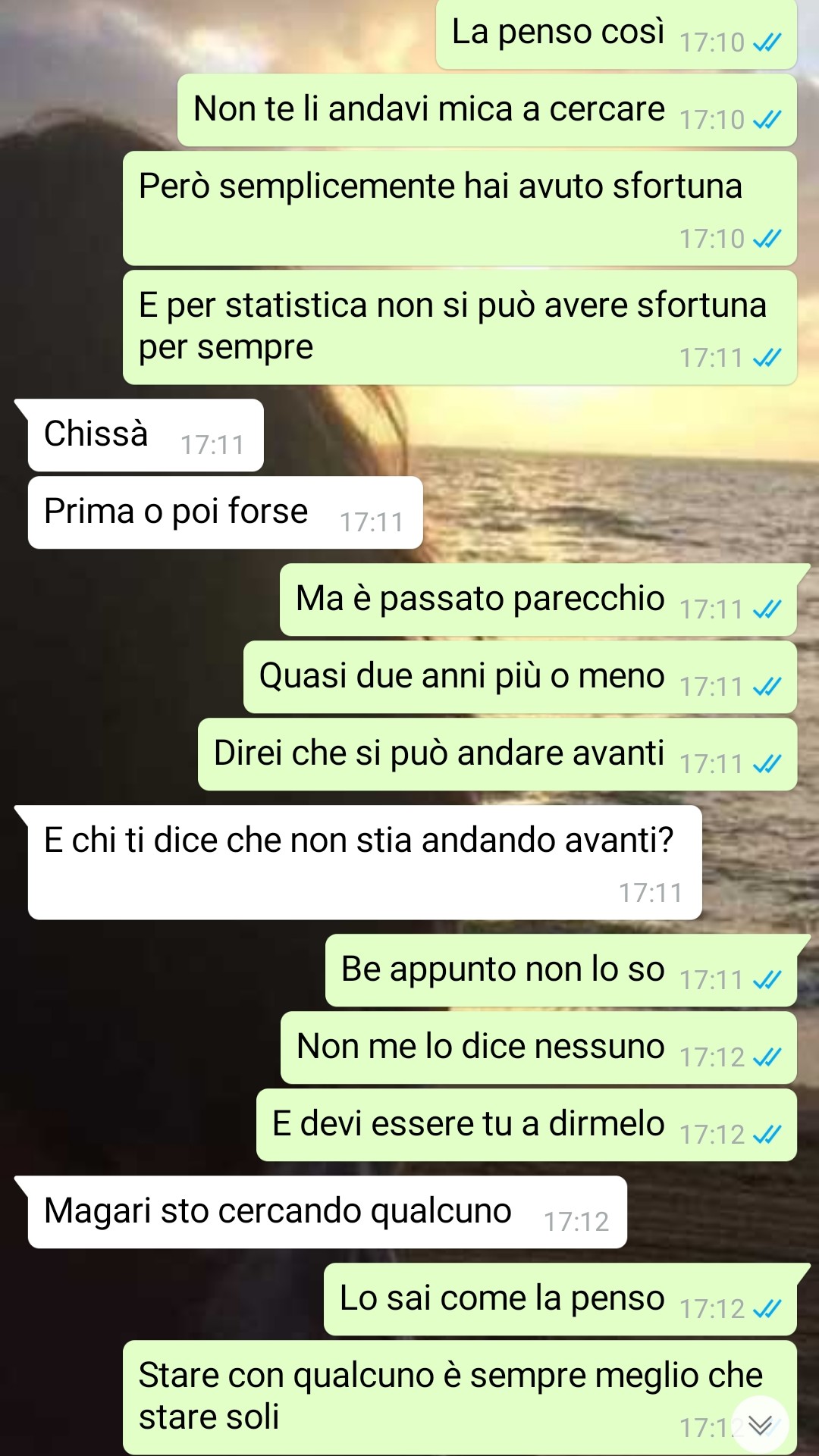Image resolution: width=819 pixels, height=1456 pixels.
Task: Jump to the latest messages with the down-arrow button
Action: [760, 1425]
